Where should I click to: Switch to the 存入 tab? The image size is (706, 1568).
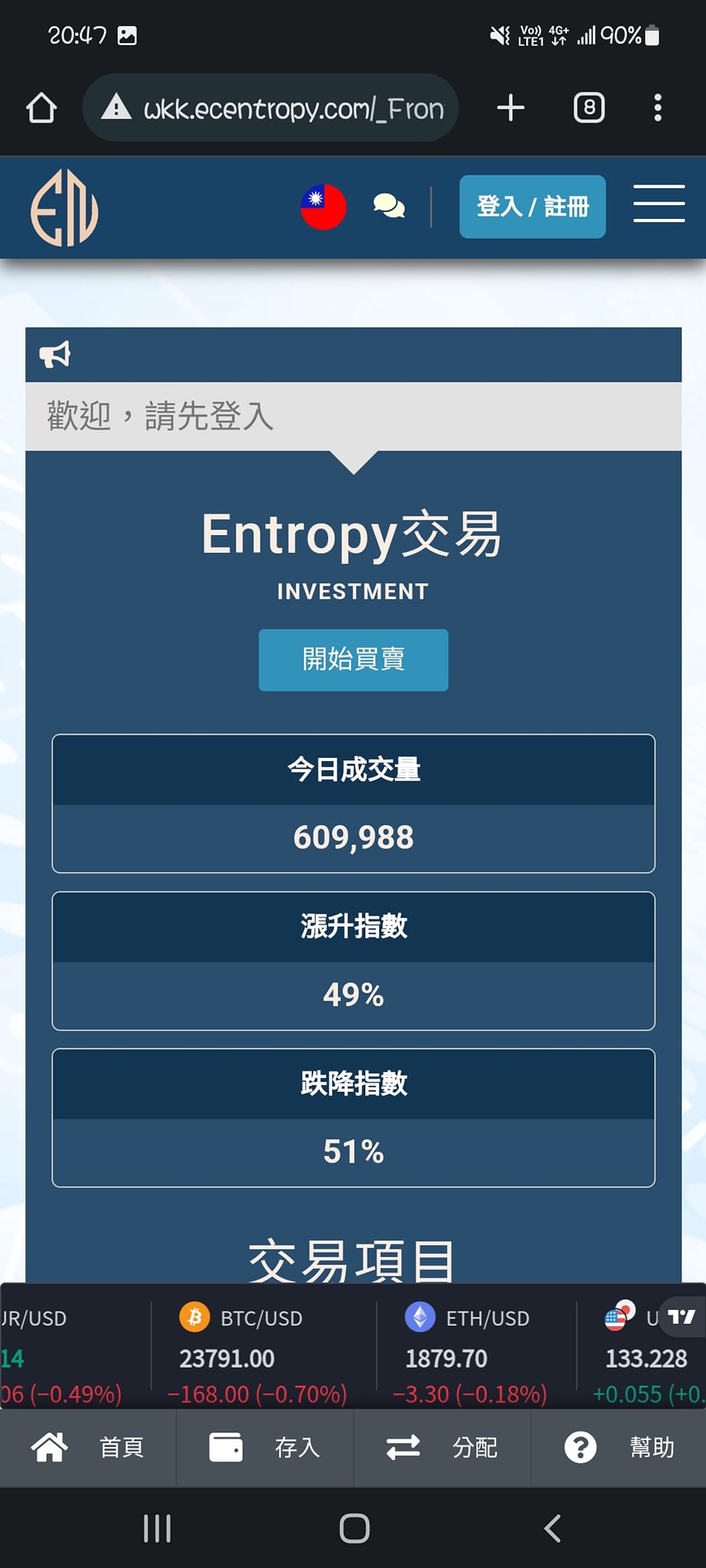click(265, 1448)
